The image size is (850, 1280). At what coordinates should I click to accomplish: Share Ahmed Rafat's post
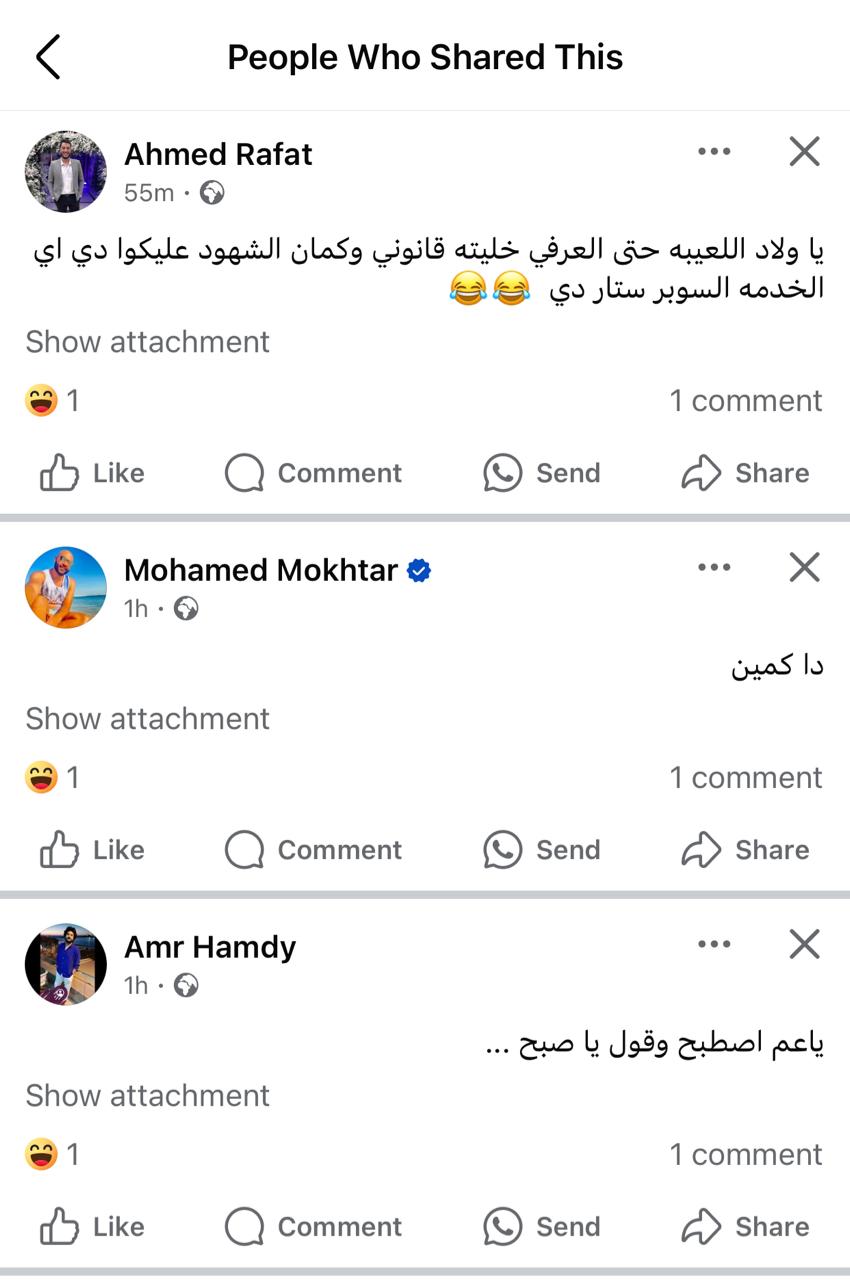coord(745,473)
